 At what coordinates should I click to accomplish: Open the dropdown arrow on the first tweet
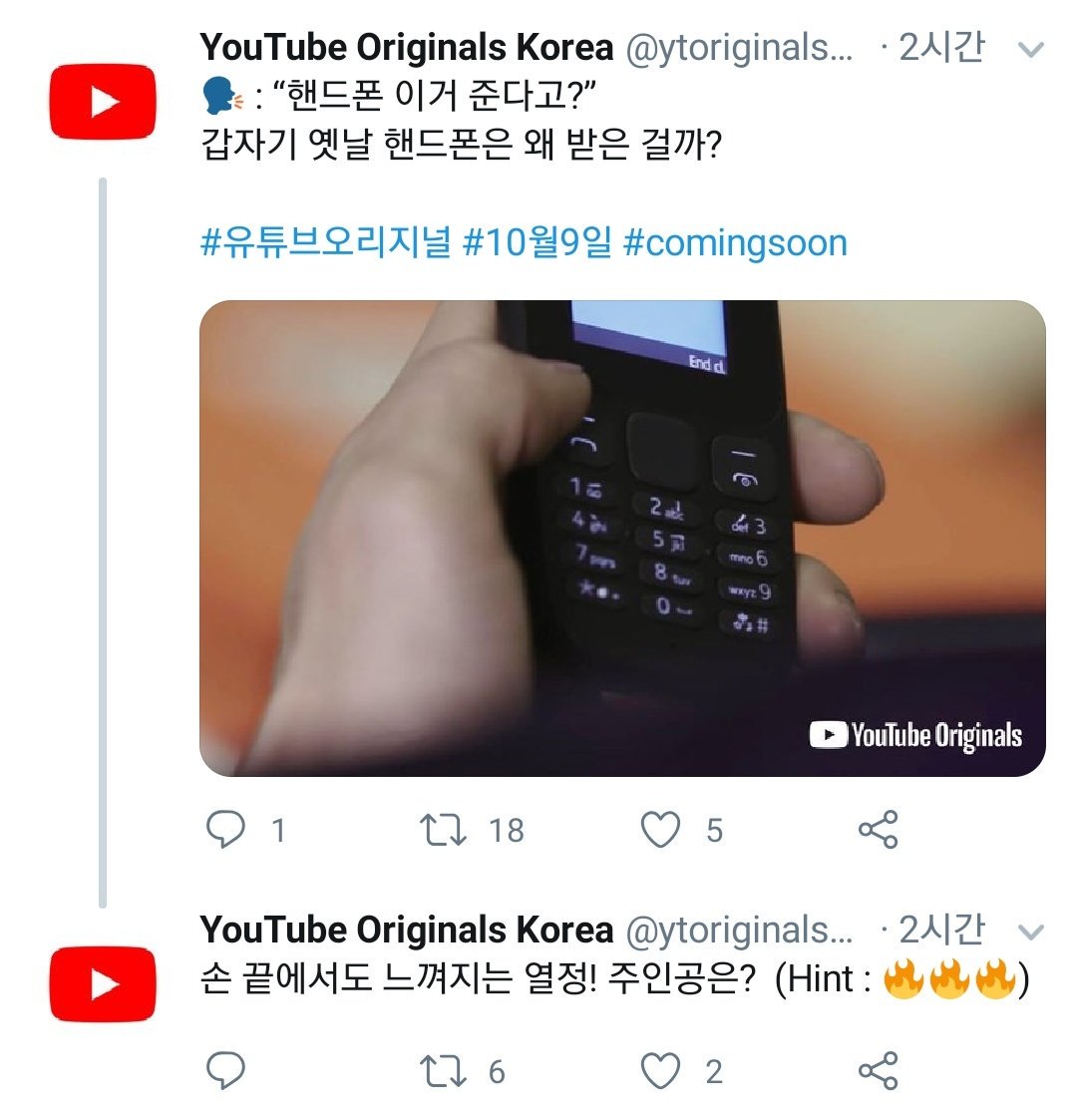pyautogui.click(x=1029, y=49)
